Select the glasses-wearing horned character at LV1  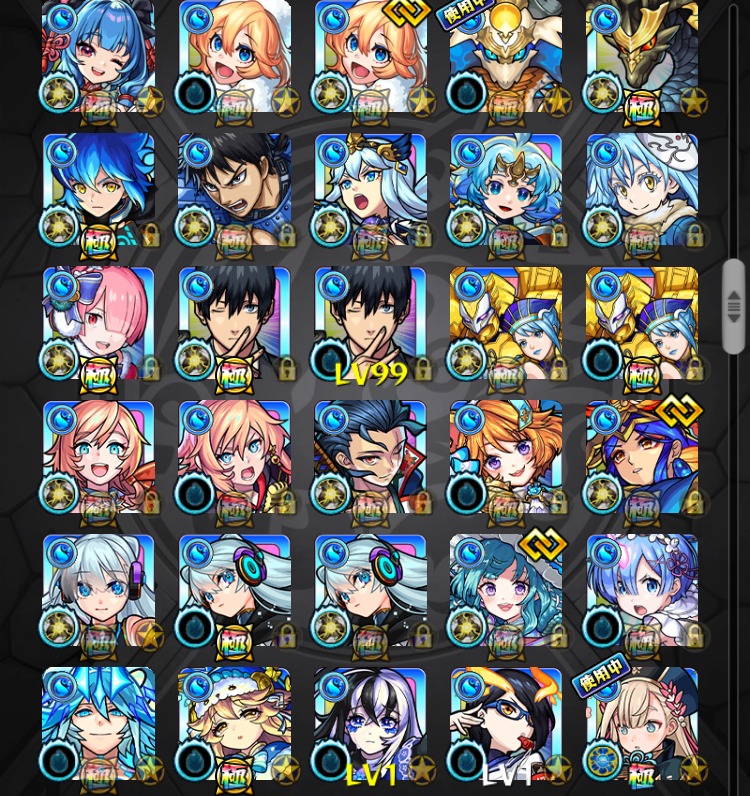click(x=505, y=723)
